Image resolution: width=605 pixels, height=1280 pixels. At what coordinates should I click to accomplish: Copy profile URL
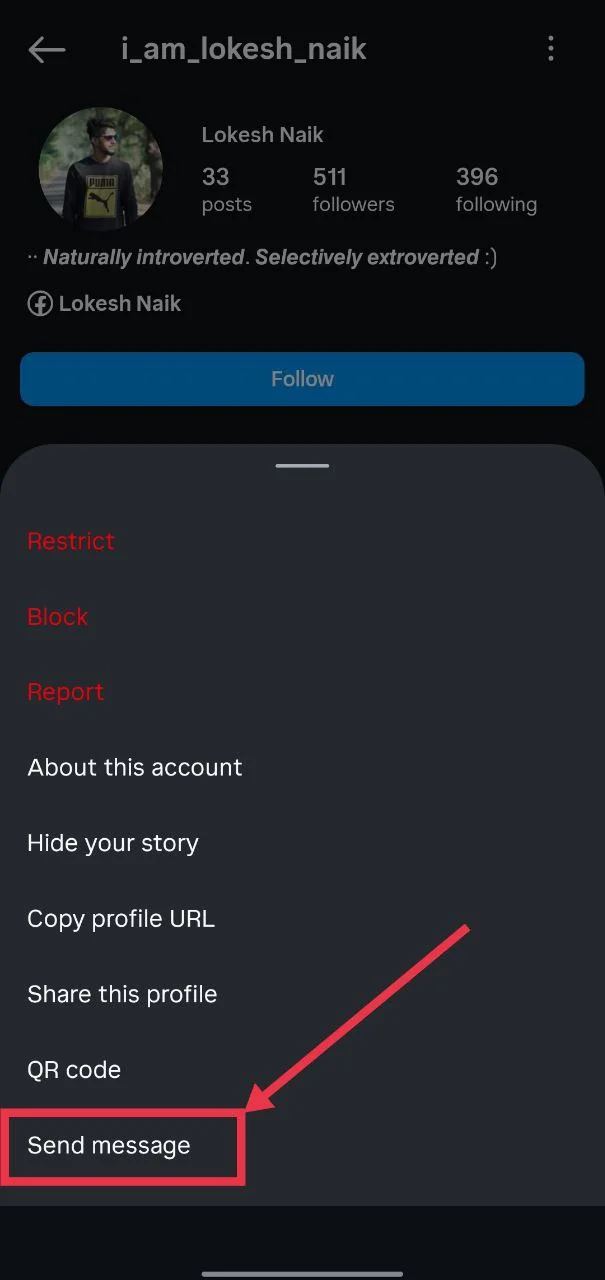tap(121, 919)
